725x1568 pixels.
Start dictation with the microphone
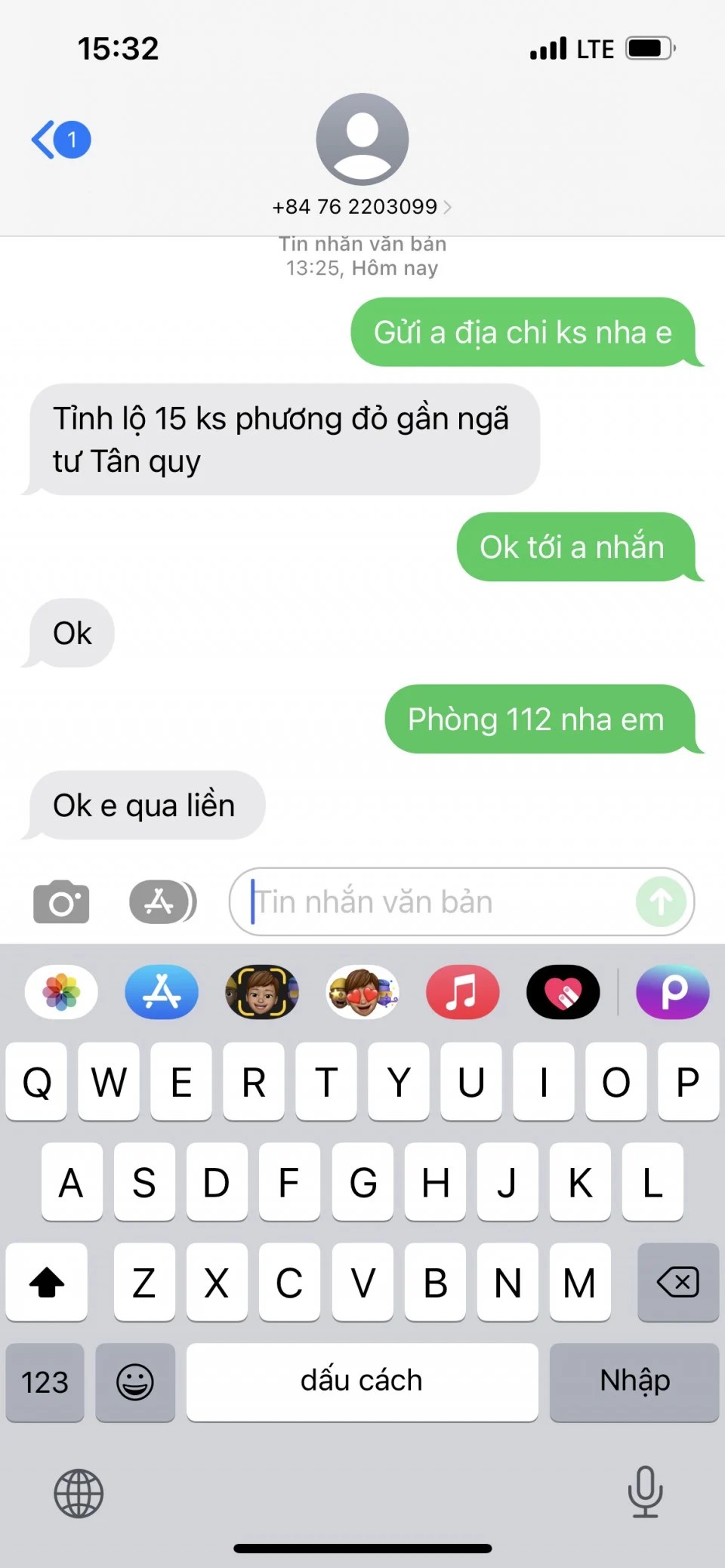pos(645,1492)
